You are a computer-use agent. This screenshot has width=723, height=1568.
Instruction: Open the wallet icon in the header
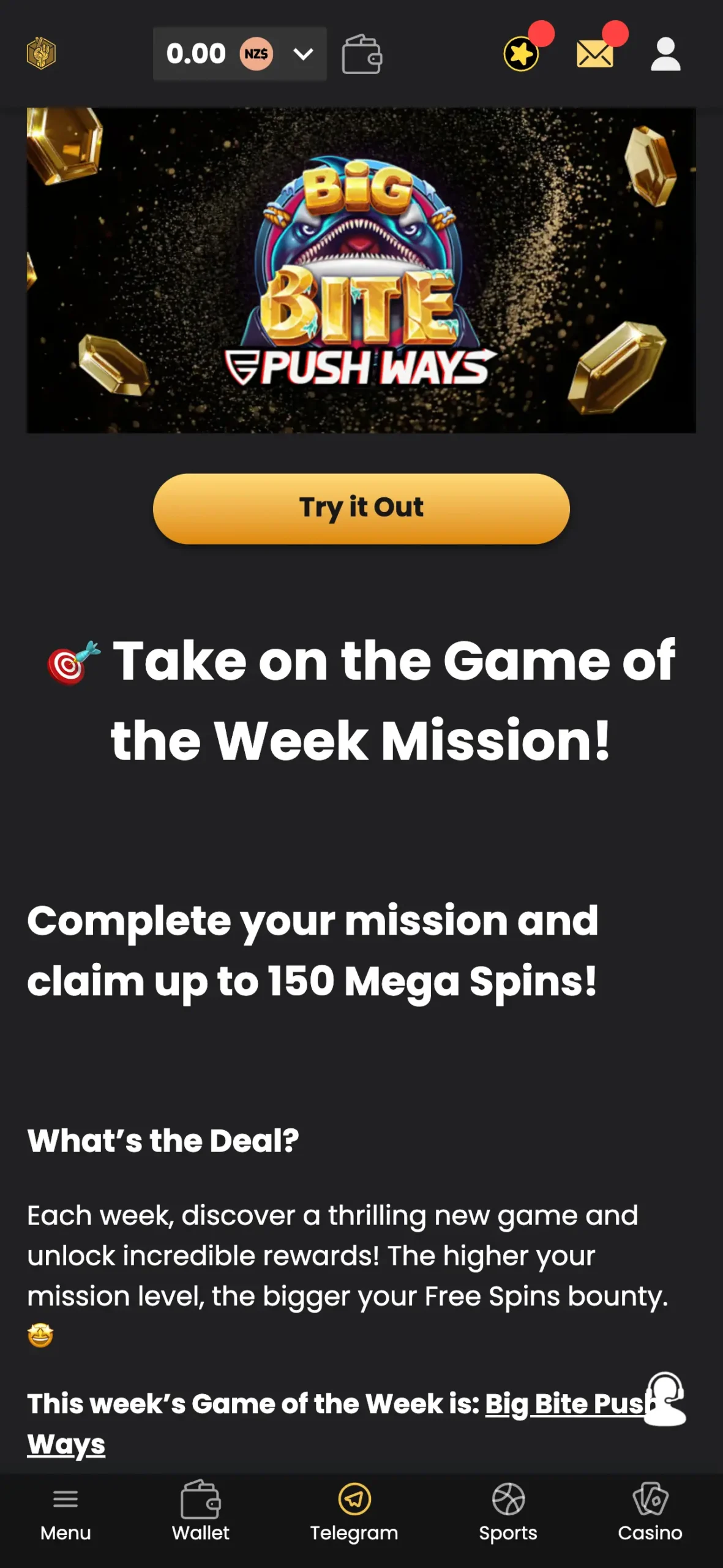[362, 55]
